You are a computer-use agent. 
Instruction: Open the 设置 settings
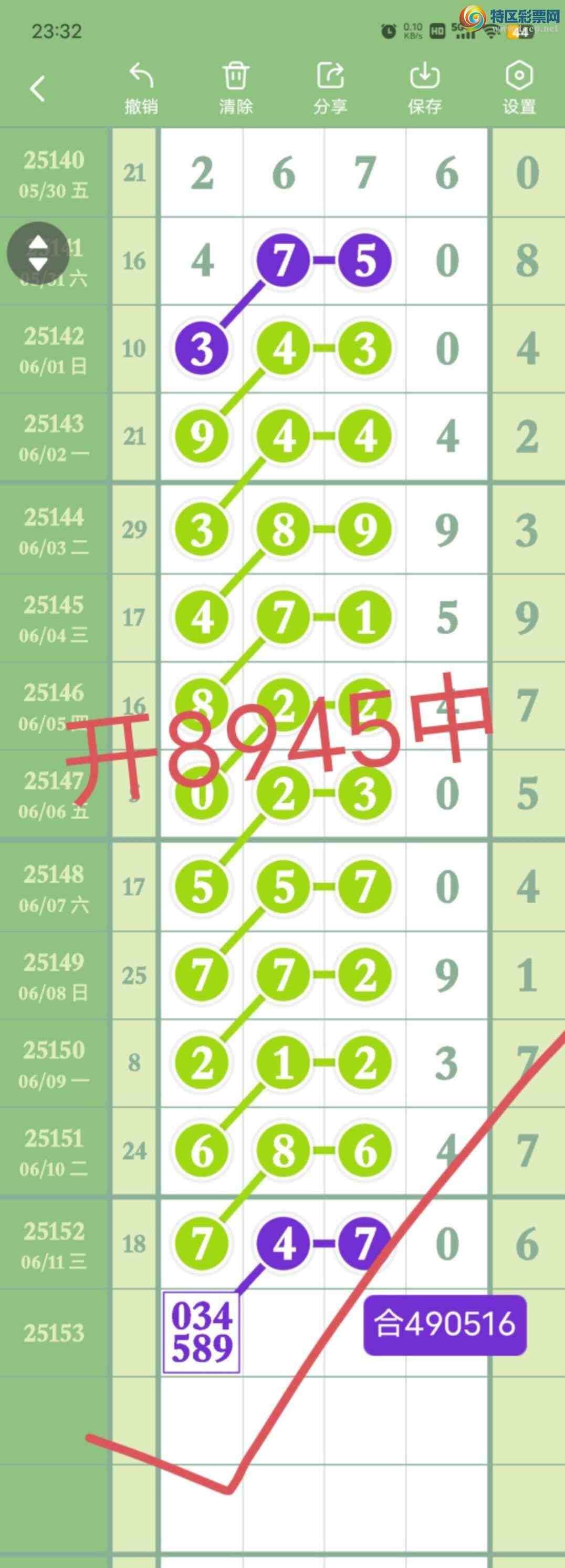pyautogui.click(x=519, y=89)
